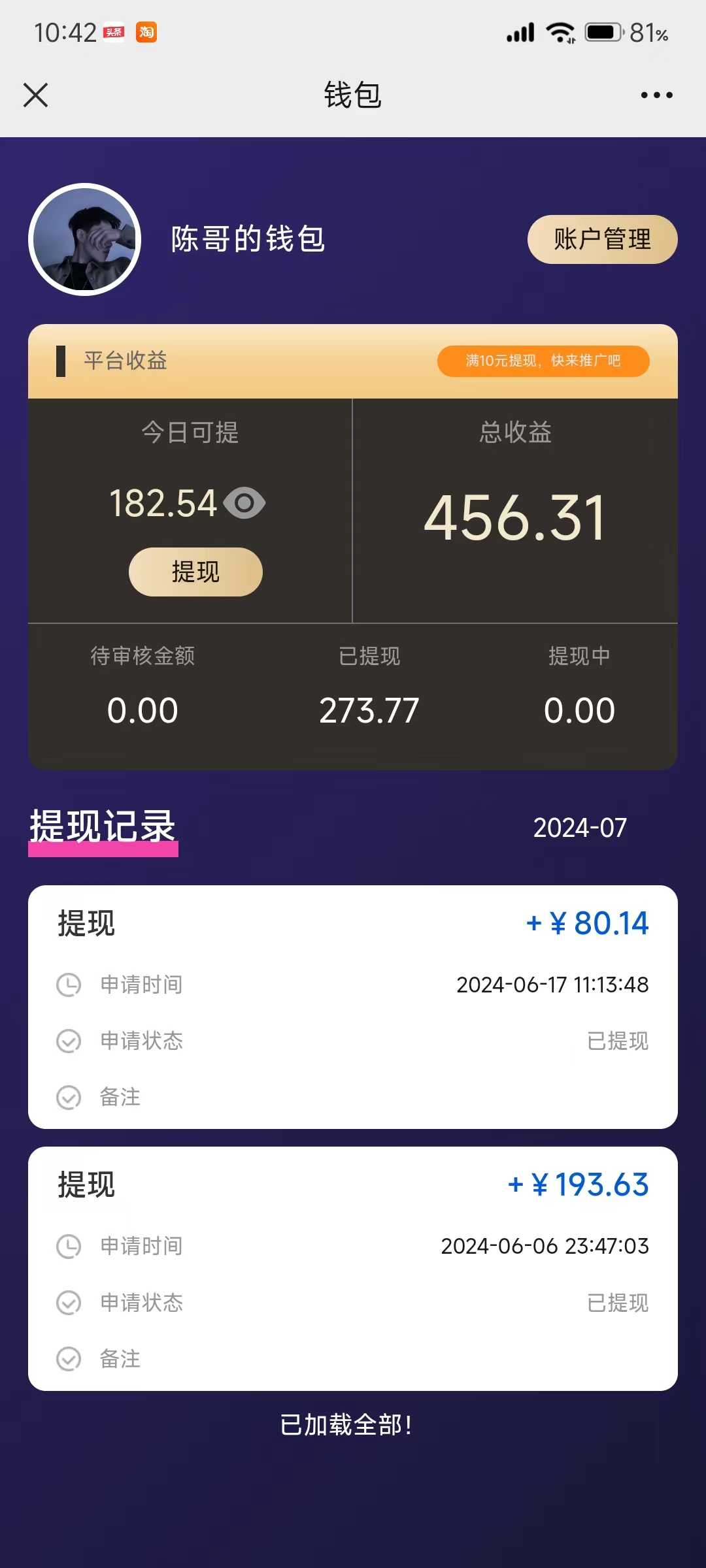Expand the second 提现 record details

coord(86,1185)
